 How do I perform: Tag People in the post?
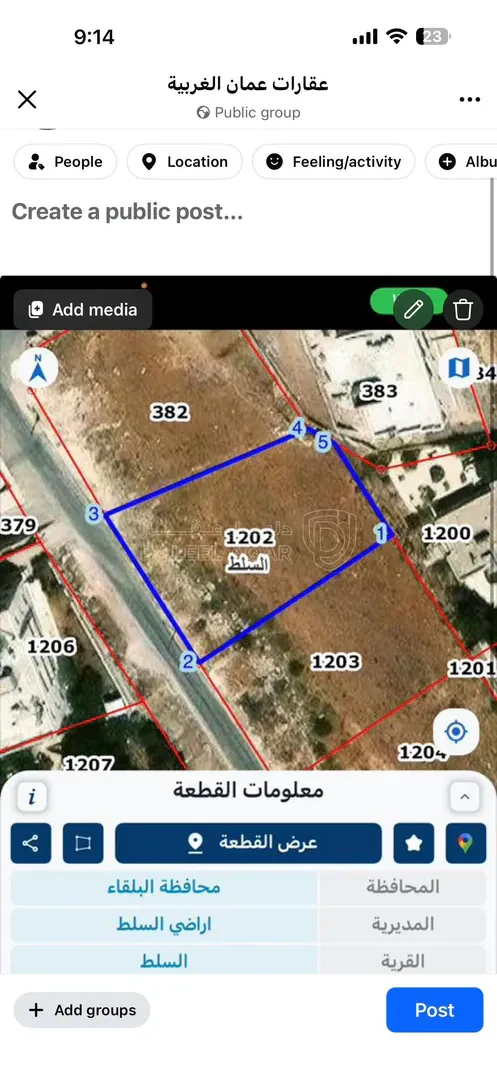[65, 162]
